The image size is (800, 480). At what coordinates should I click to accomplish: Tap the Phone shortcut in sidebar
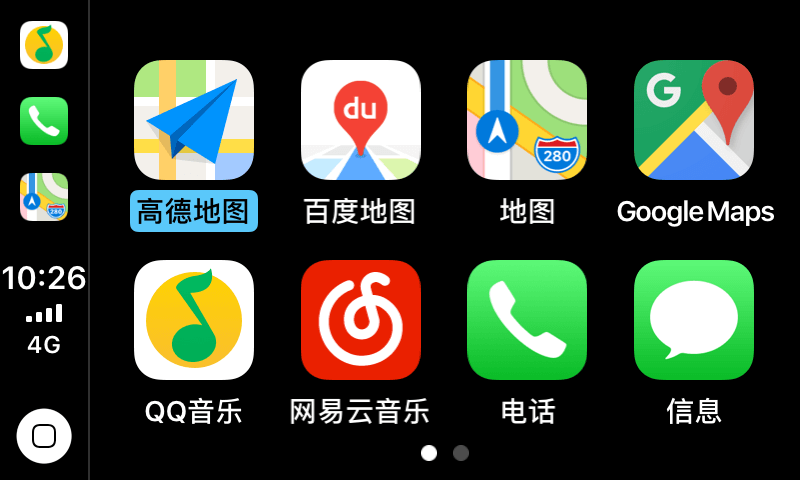tap(44, 121)
